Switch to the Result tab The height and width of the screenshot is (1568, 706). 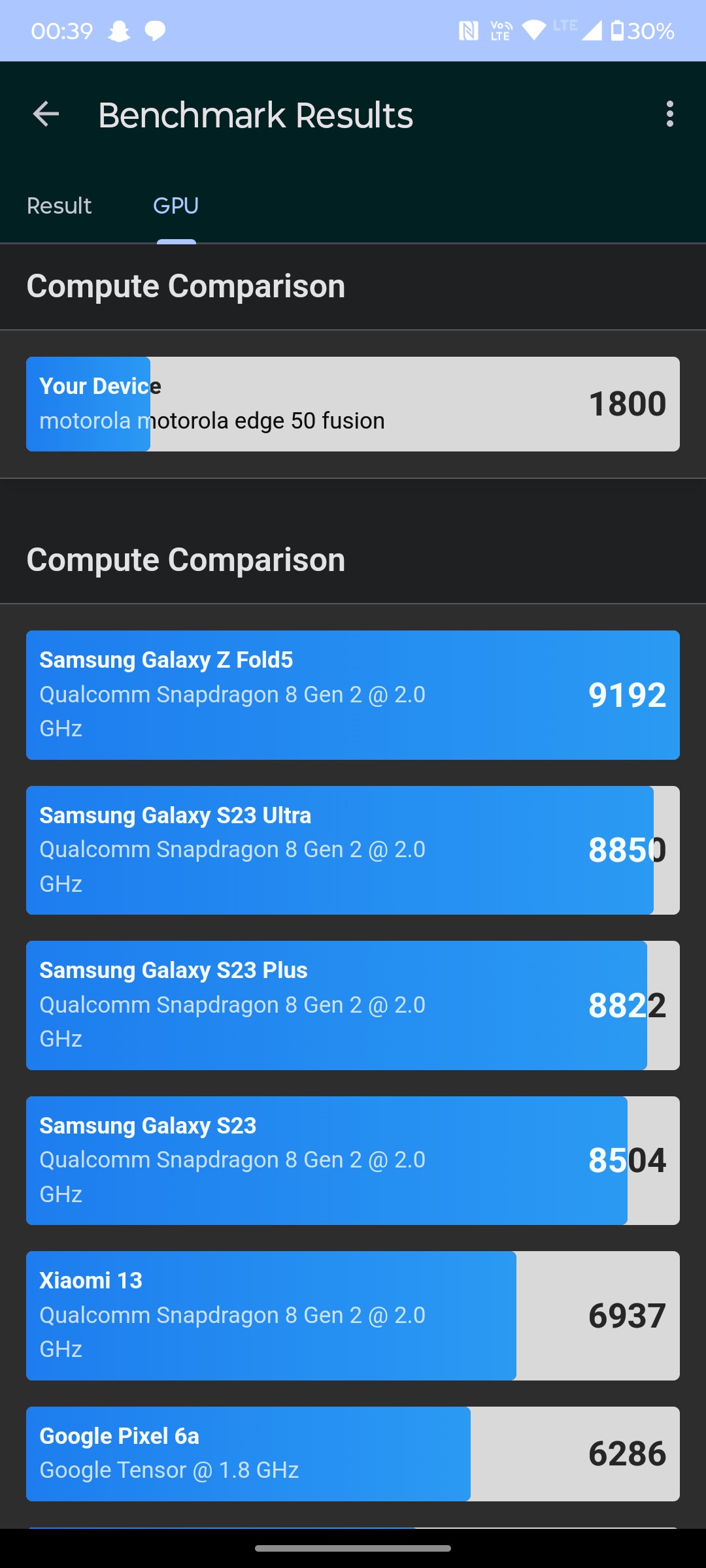[59, 206]
